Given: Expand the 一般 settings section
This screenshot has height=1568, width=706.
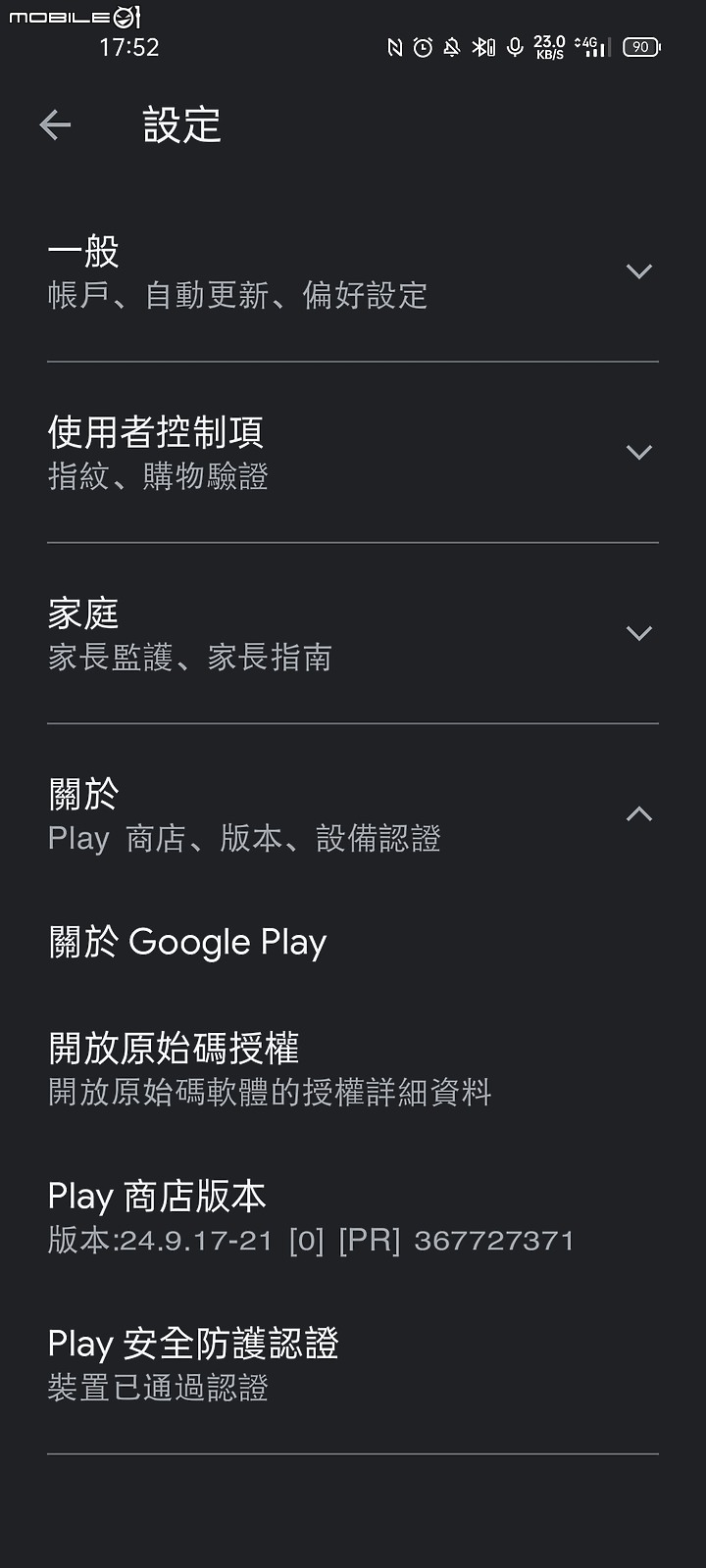Looking at the screenshot, I should point(353,271).
